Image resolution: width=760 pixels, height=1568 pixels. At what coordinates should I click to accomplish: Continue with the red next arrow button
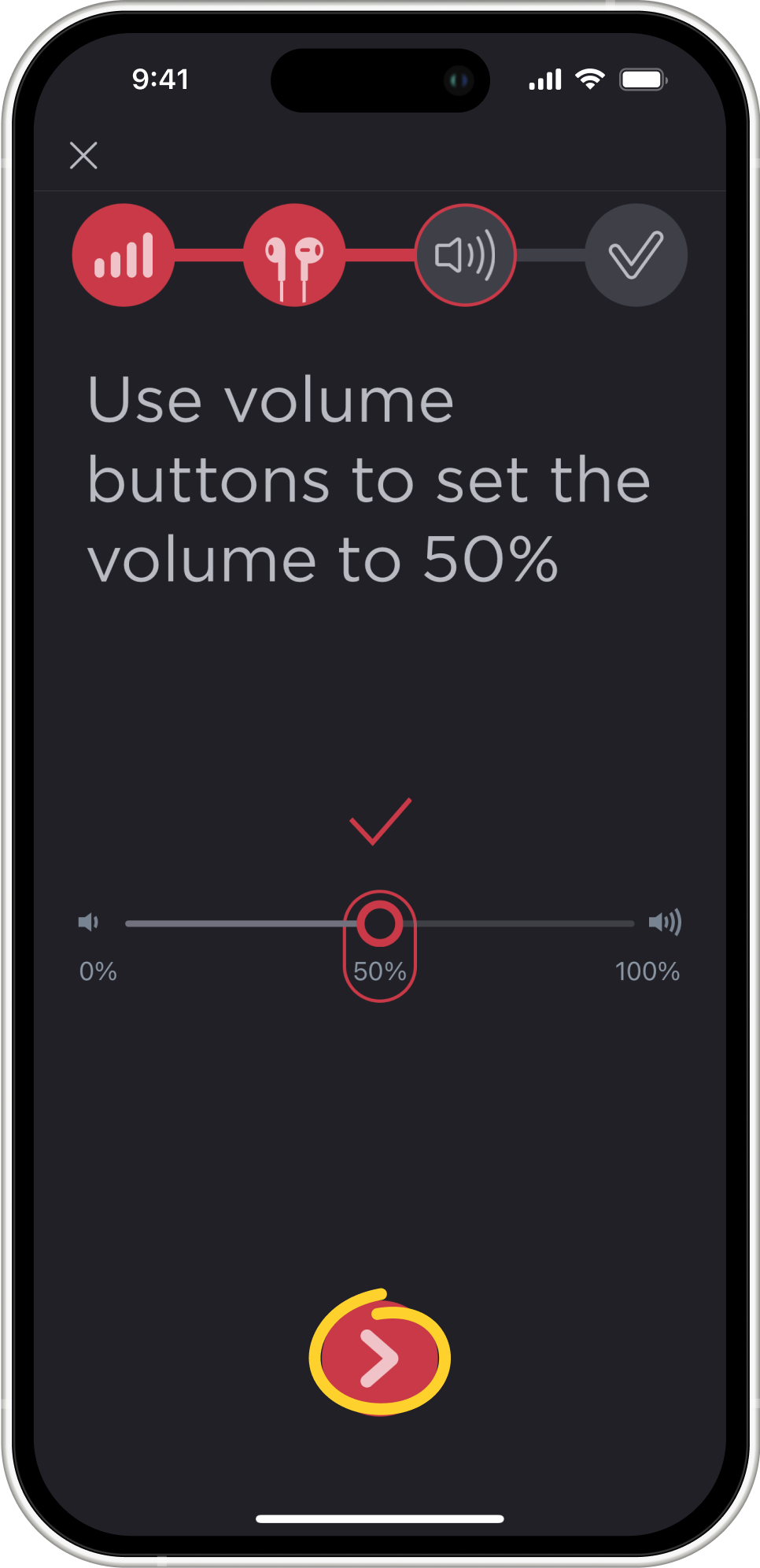point(379,1358)
